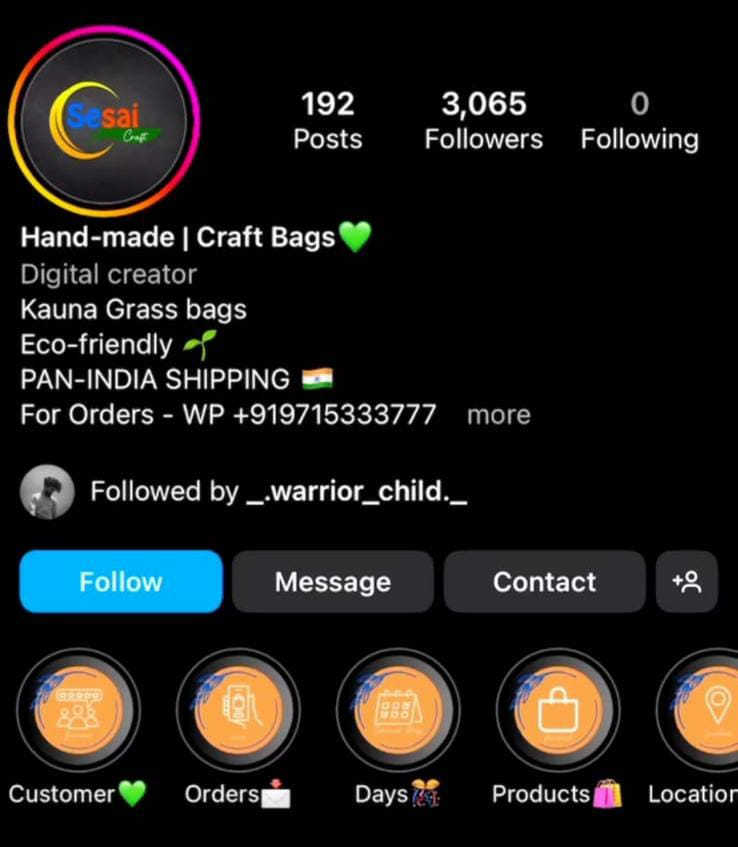This screenshot has height=847, width=738.
Task: View the Sesai Craft profile story
Action: [x=103, y=120]
